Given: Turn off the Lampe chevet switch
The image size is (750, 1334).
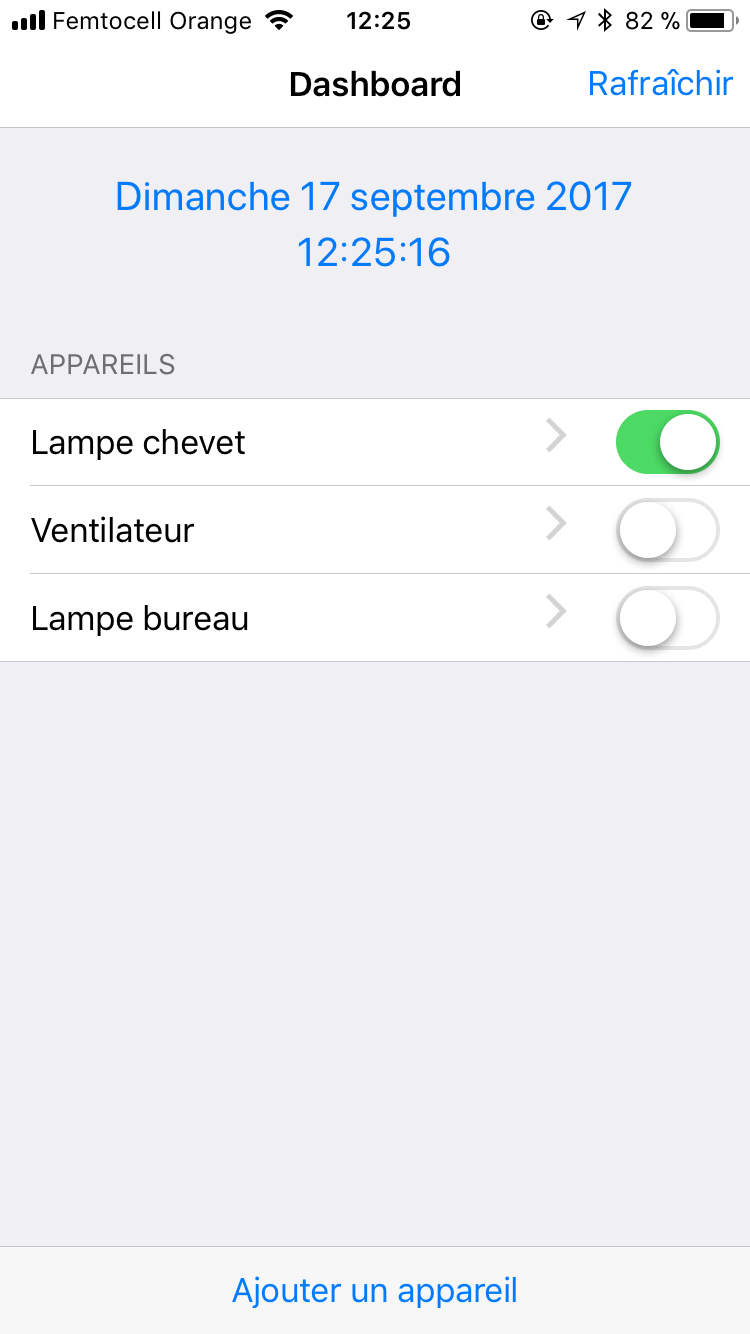Looking at the screenshot, I should (667, 442).
